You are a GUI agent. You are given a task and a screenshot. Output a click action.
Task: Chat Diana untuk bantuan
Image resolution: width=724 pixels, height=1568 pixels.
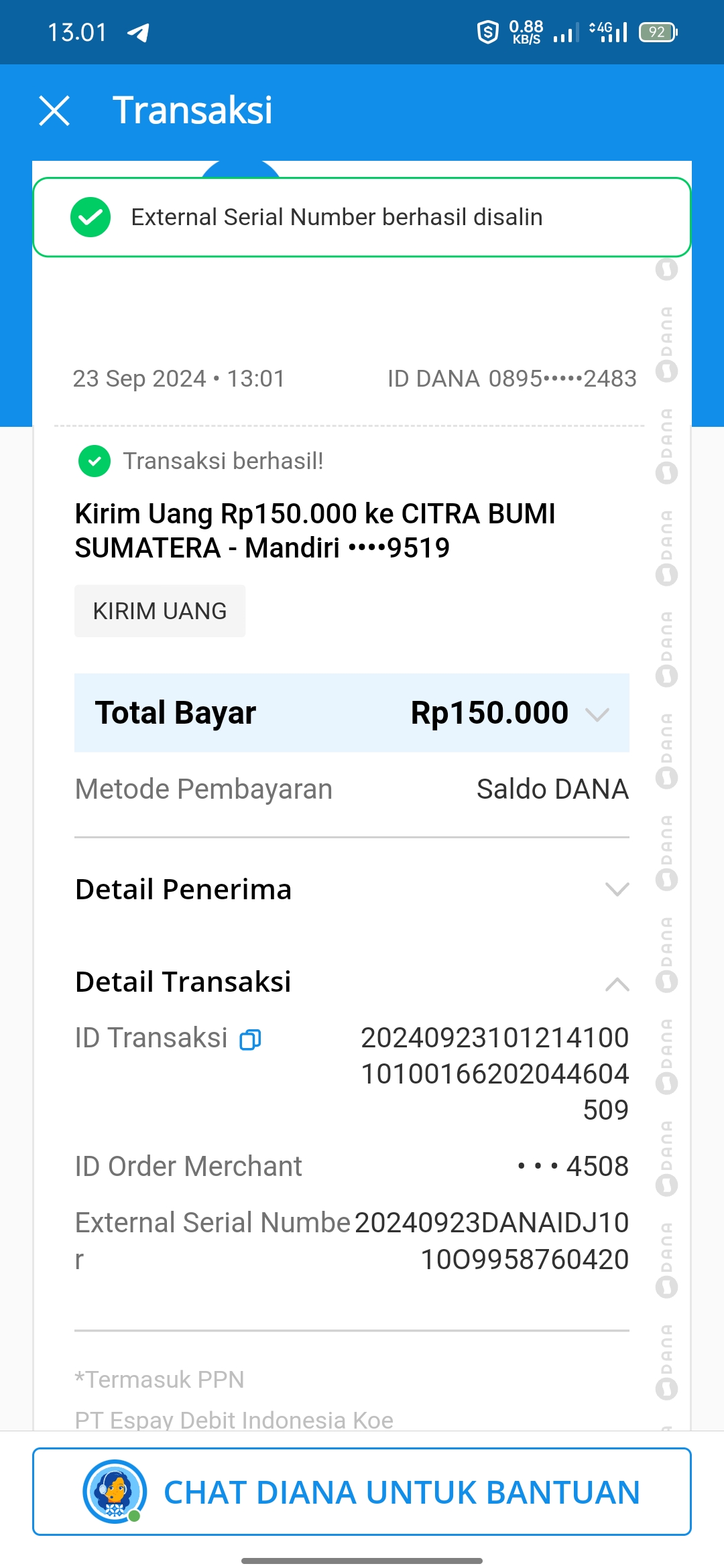[362, 1492]
